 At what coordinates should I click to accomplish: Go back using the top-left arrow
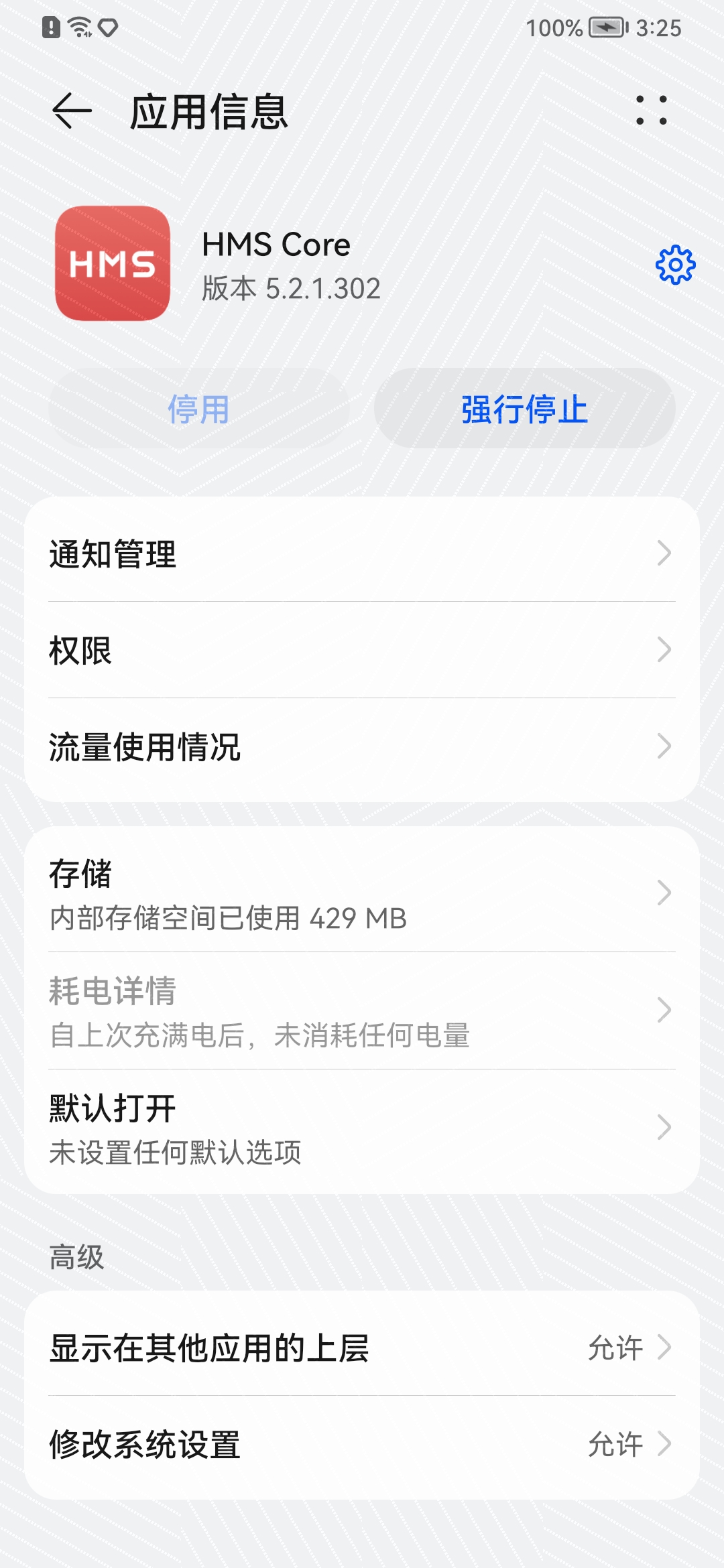coord(72,111)
